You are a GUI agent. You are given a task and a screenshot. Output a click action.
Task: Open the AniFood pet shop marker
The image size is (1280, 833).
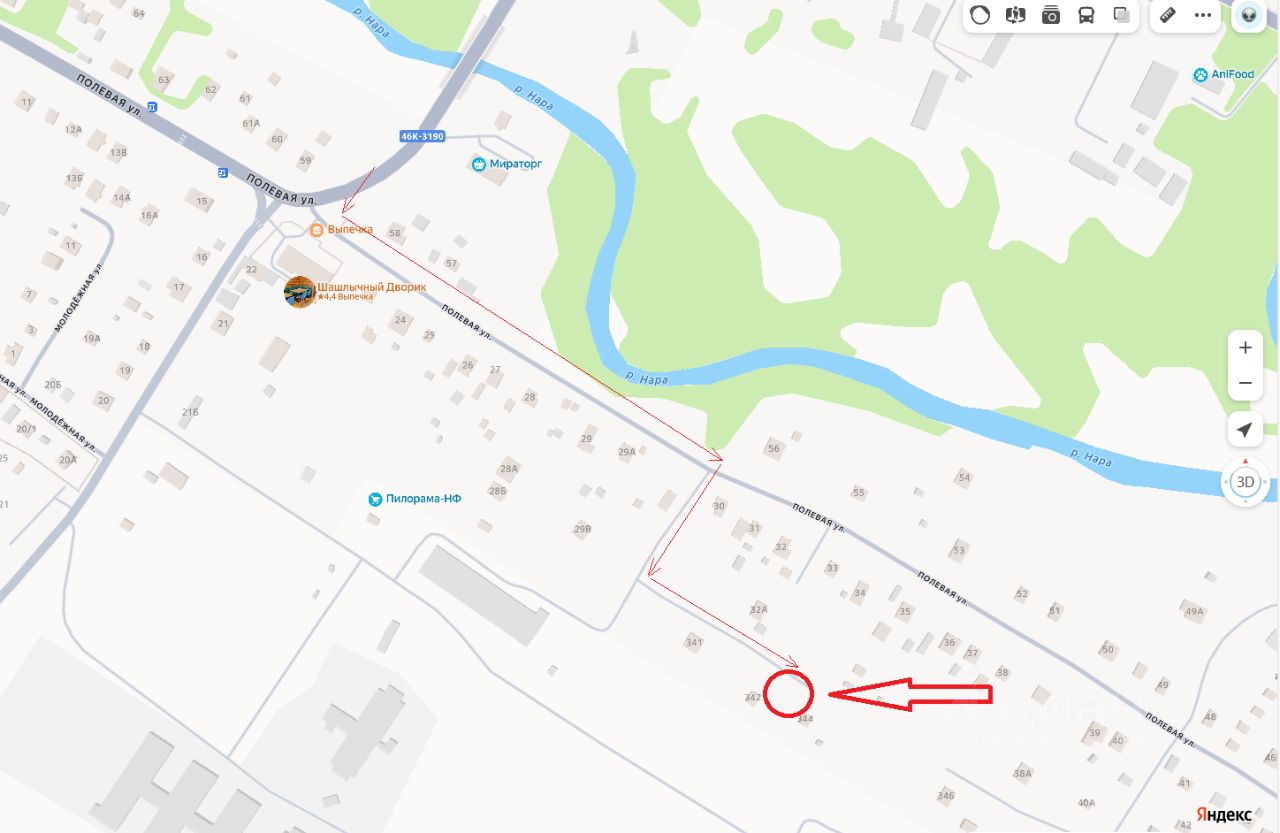coord(1200,74)
